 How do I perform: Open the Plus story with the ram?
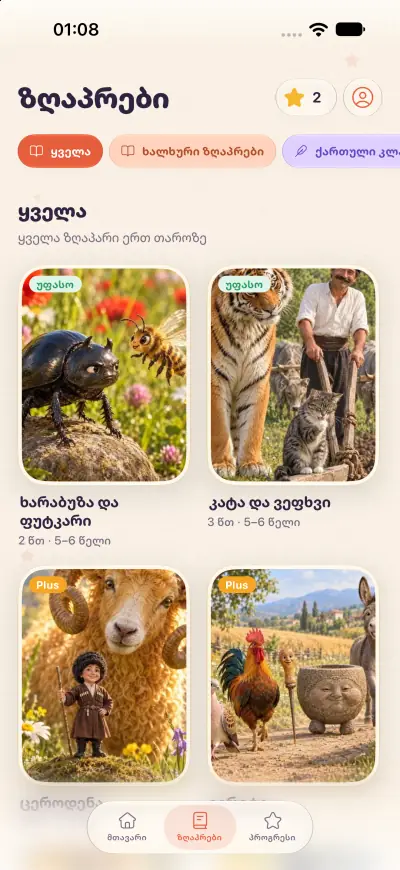coord(104,675)
